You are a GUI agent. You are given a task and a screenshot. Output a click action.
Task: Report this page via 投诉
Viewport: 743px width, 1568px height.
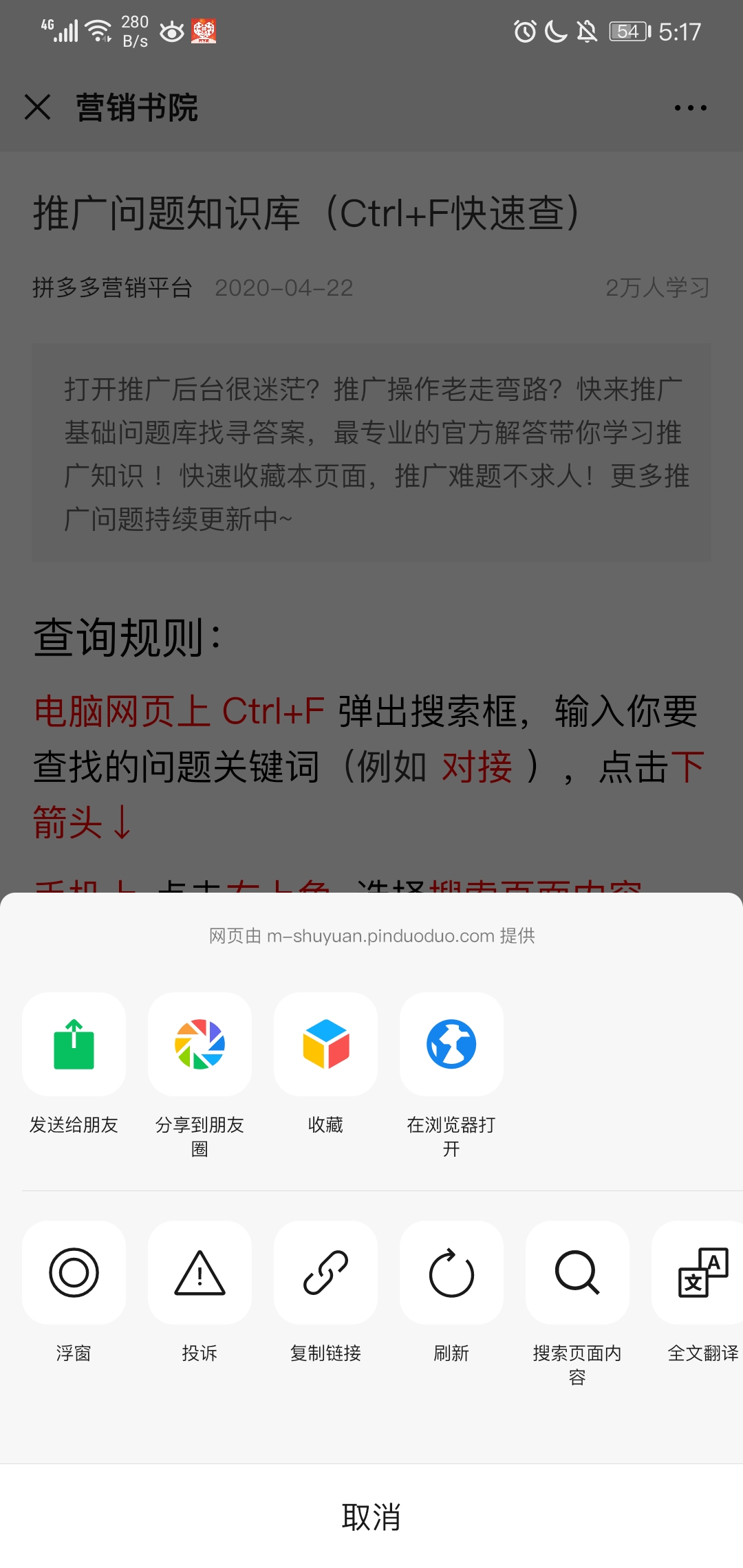200,1273
